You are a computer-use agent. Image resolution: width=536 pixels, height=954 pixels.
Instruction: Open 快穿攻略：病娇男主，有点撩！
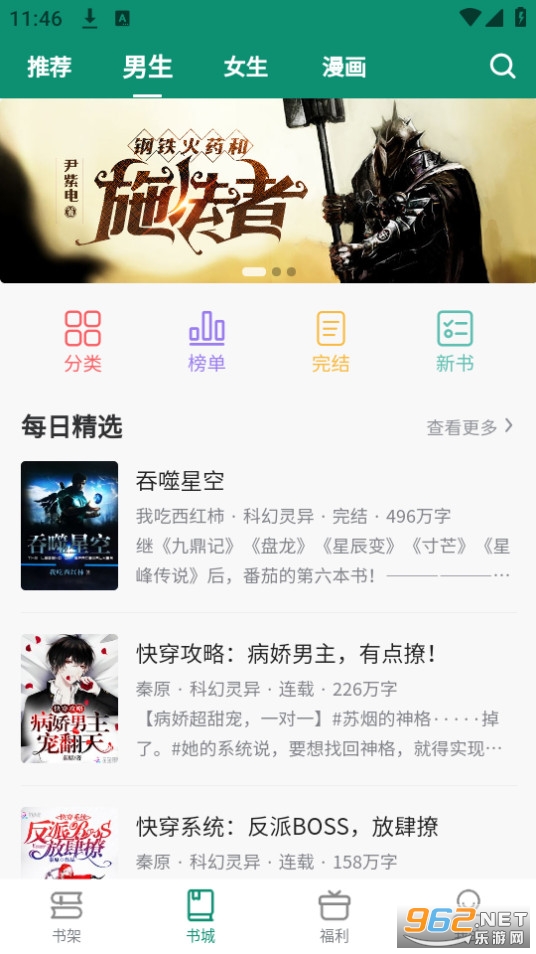tap(269, 698)
